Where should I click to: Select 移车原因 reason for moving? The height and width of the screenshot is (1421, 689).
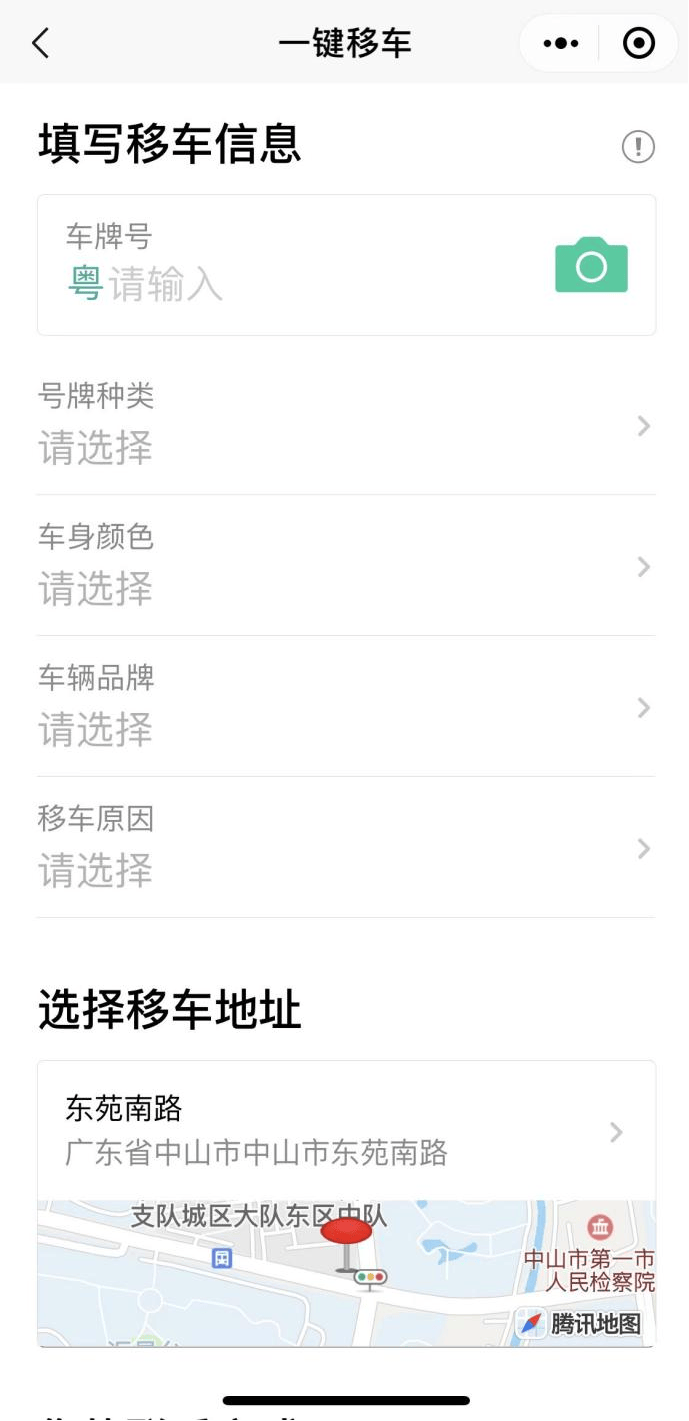tap(345, 849)
